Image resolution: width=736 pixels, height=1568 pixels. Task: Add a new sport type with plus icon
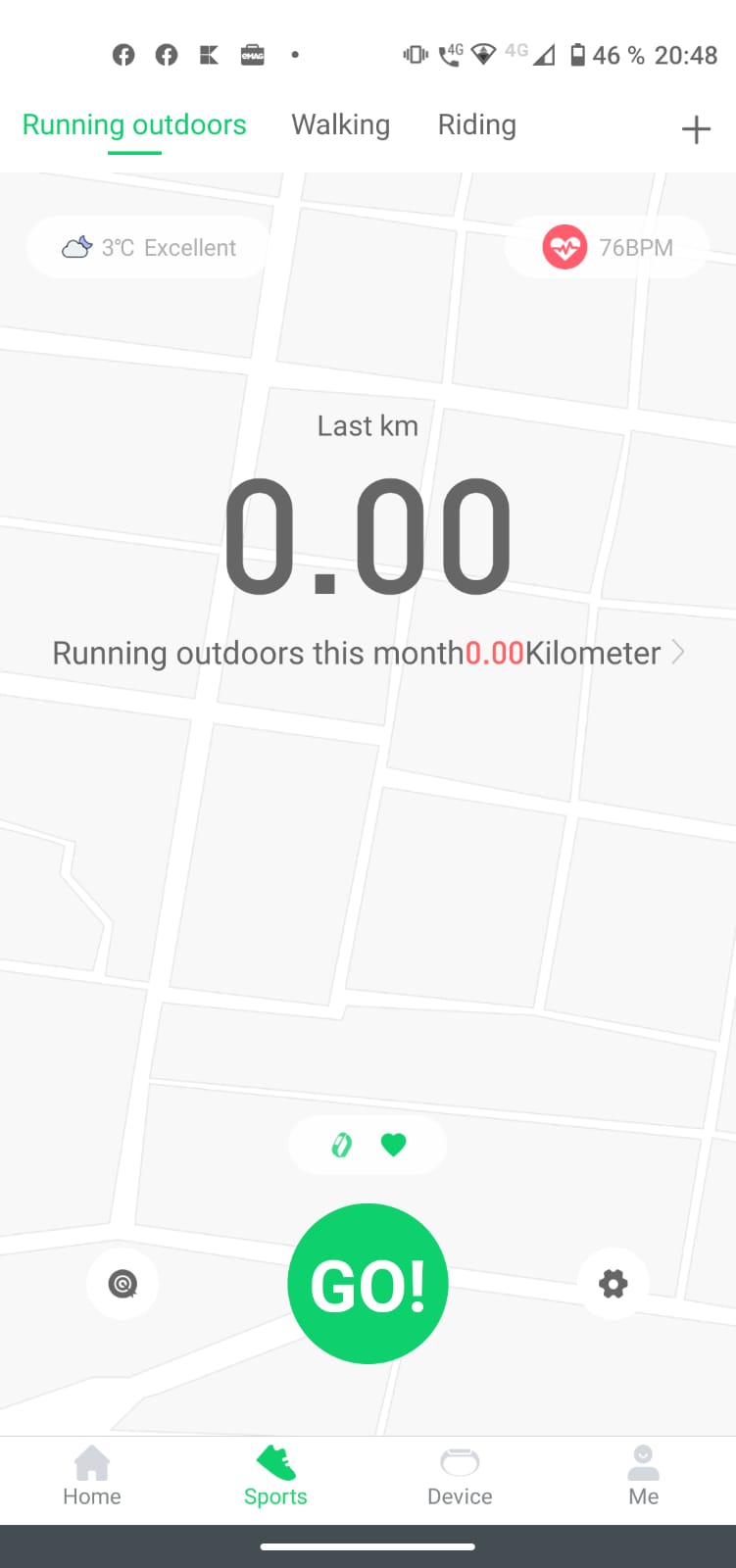pos(696,129)
